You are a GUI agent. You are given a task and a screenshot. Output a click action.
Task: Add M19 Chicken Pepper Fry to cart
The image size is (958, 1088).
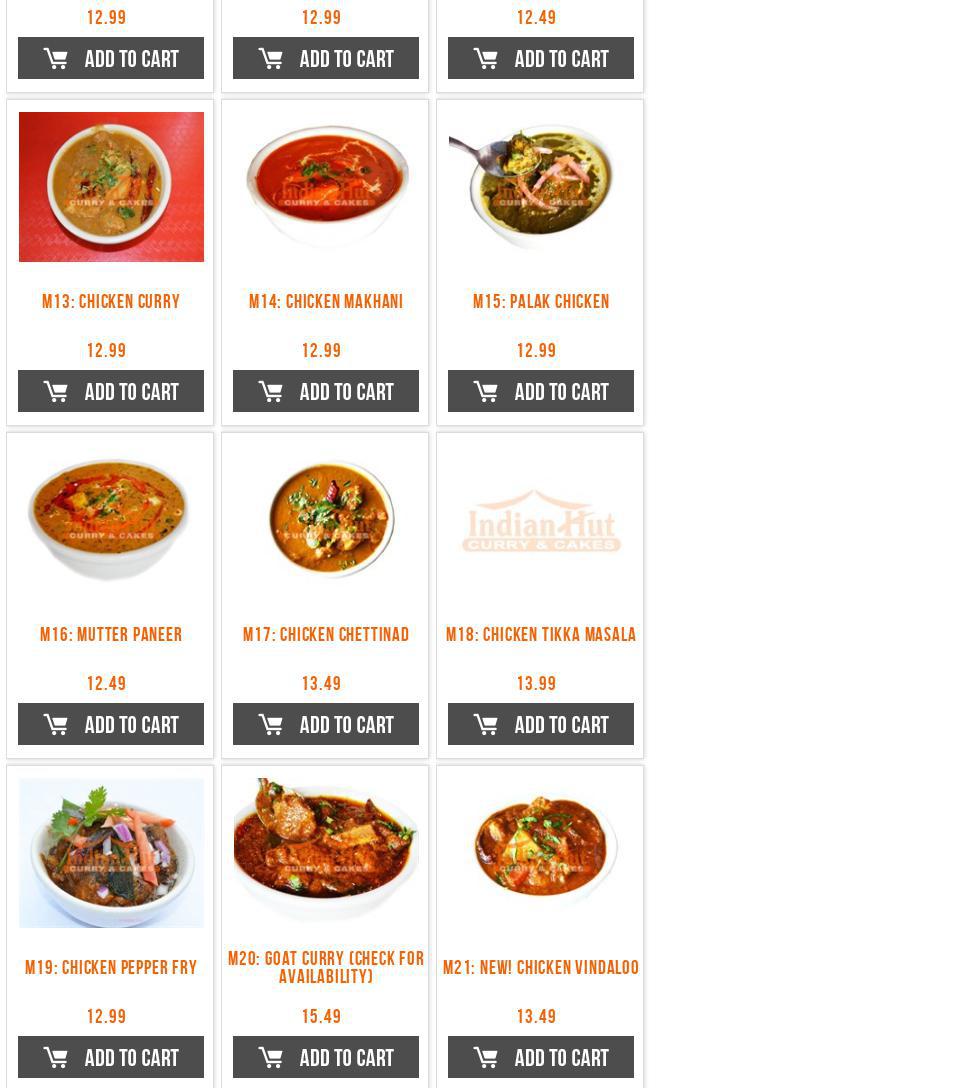[x=111, y=1057]
